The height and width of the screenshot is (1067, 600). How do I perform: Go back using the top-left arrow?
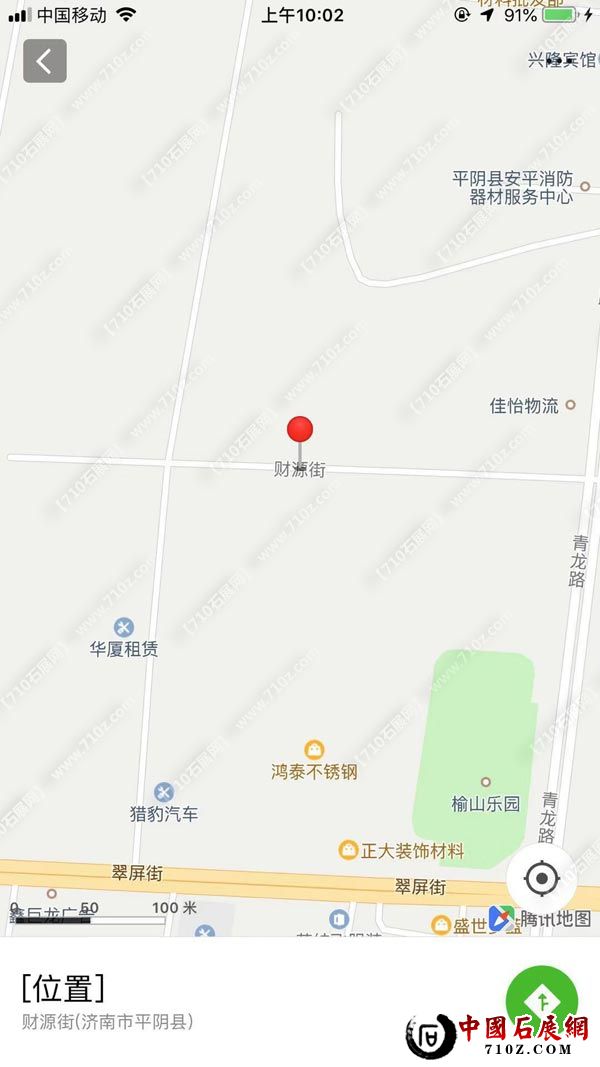click(45, 61)
